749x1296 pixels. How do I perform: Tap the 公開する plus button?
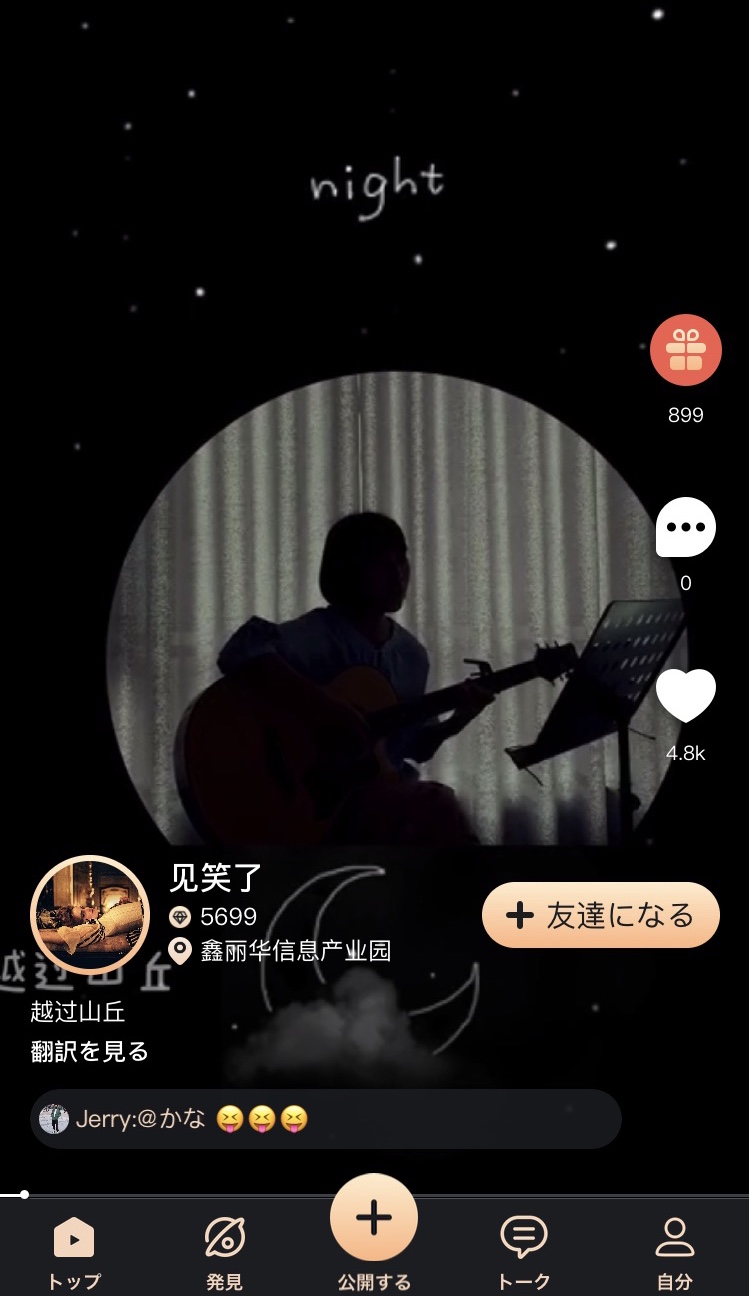(x=374, y=1218)
